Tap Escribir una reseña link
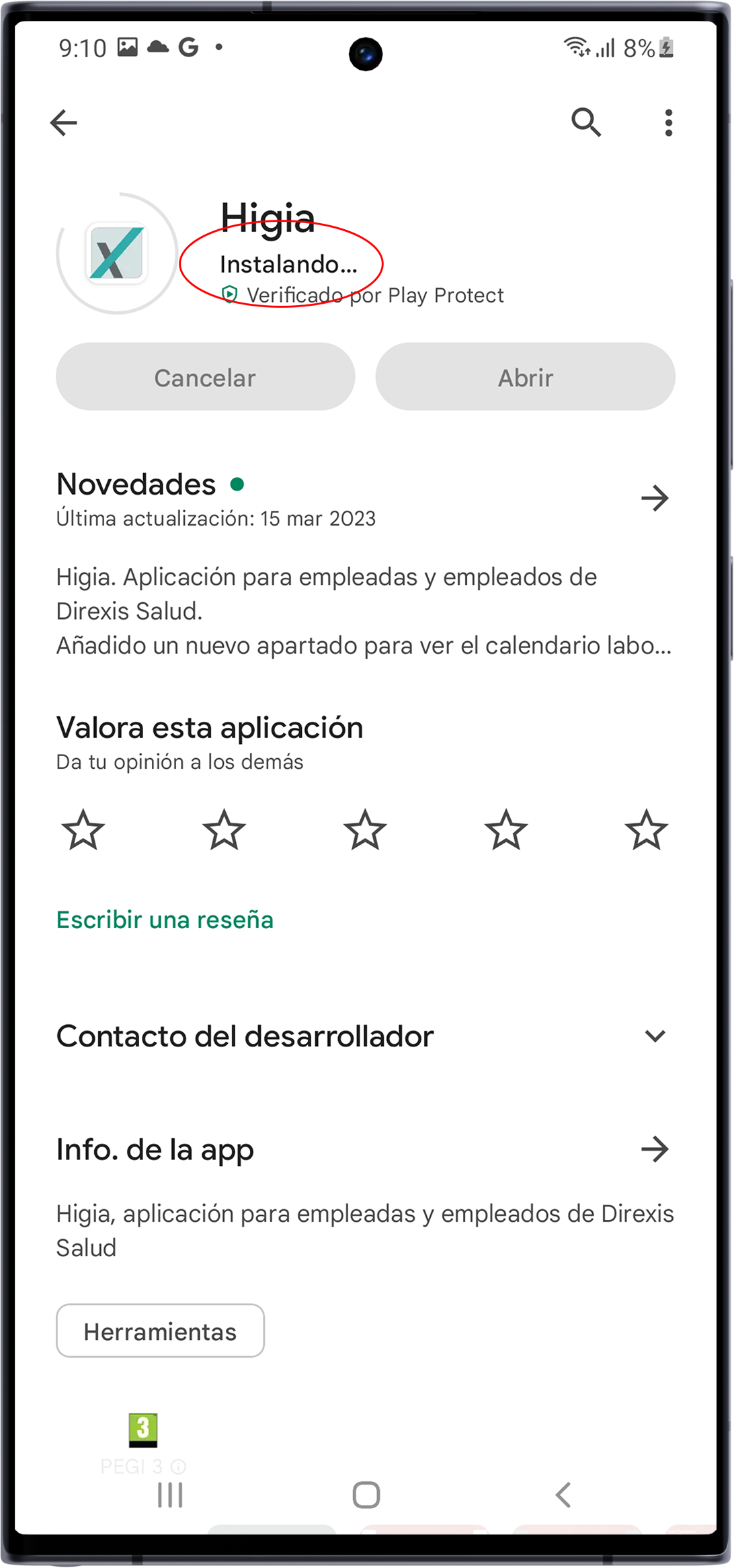This screenshot has width=734, height=1568. click(x=165, y=919)
